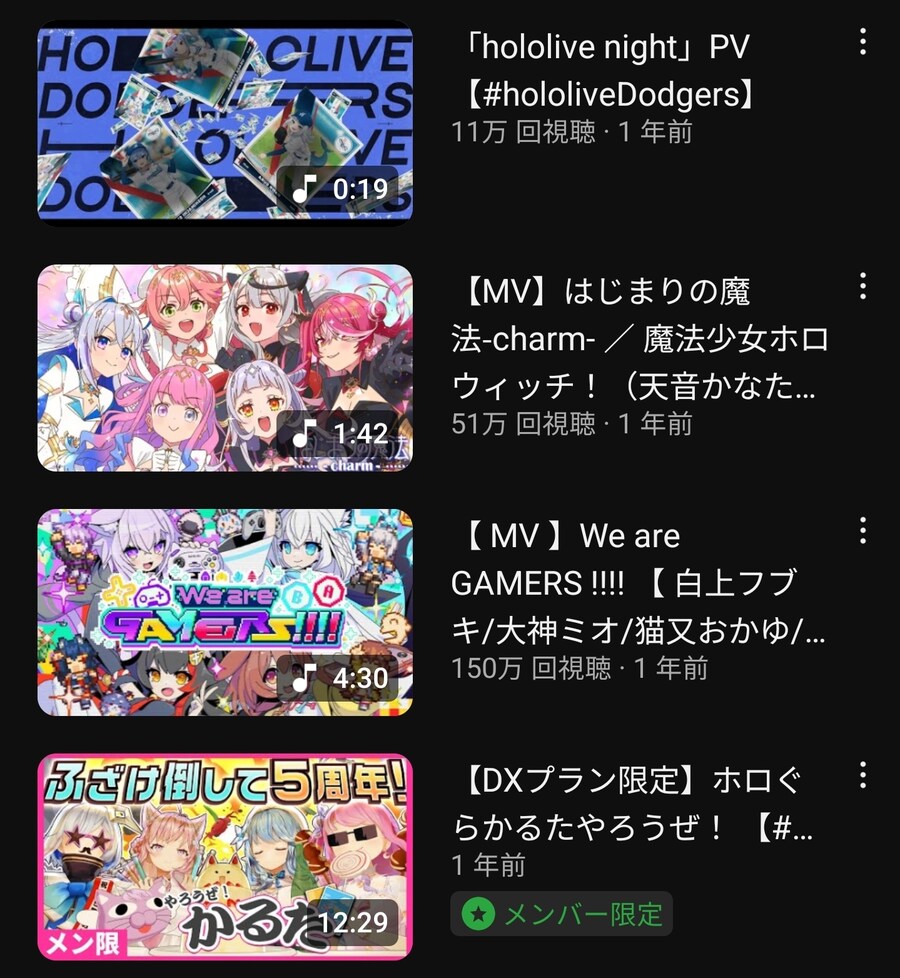Open more options for We are GAMERS video
Viewport: 900px width, 978px height.
(x=862, y=532)
